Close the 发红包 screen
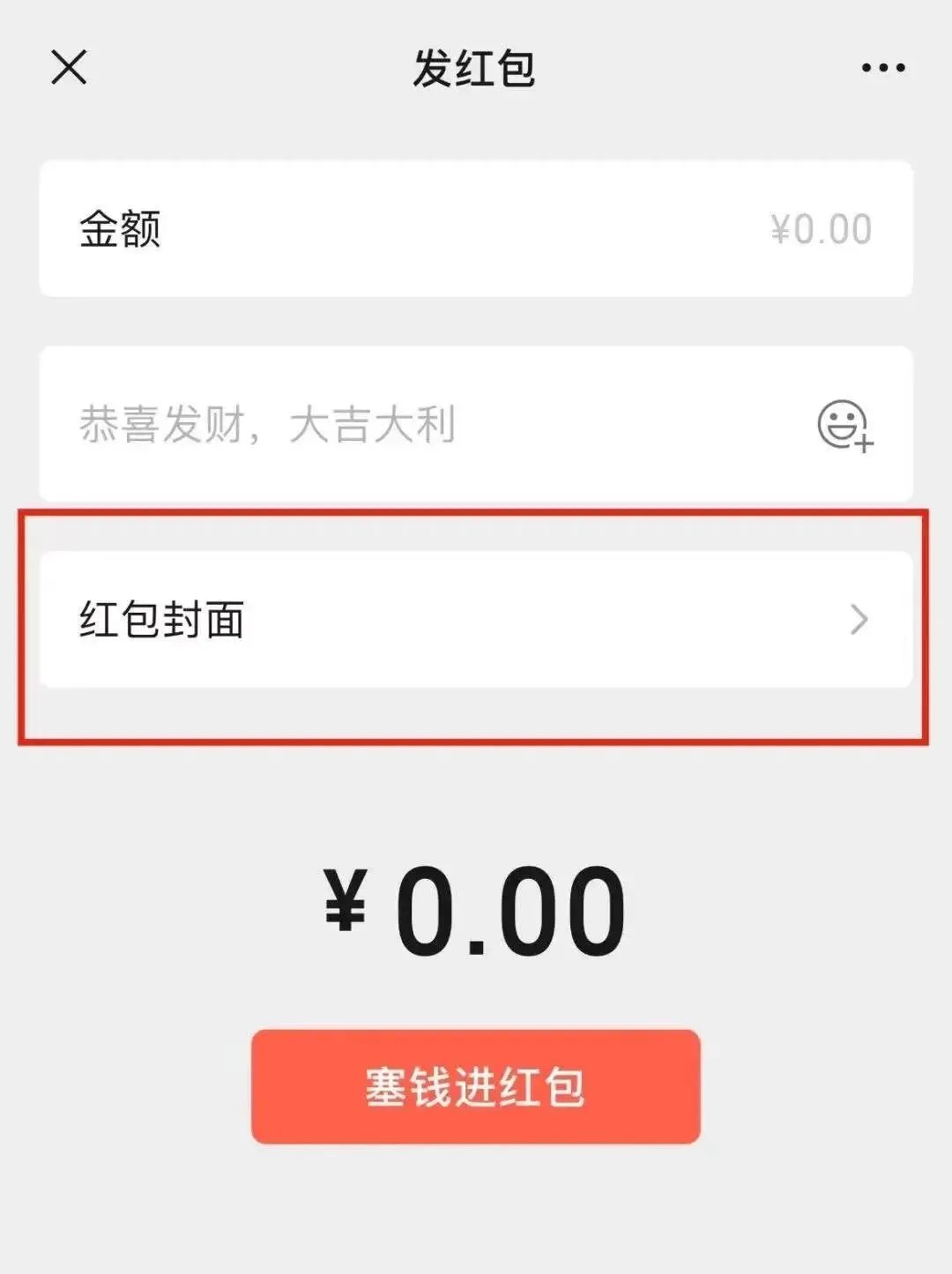 pos(69,68)
